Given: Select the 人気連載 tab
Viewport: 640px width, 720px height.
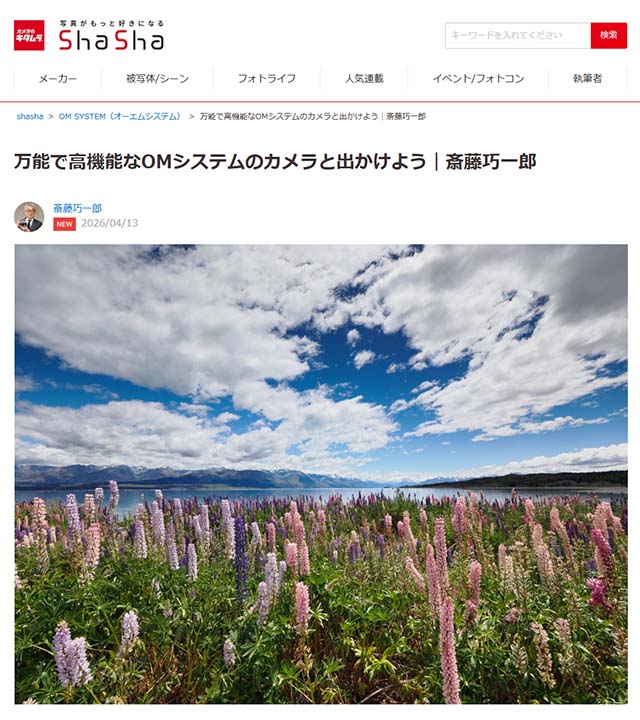Looking at the screenshot, I should tap(364, 78).
